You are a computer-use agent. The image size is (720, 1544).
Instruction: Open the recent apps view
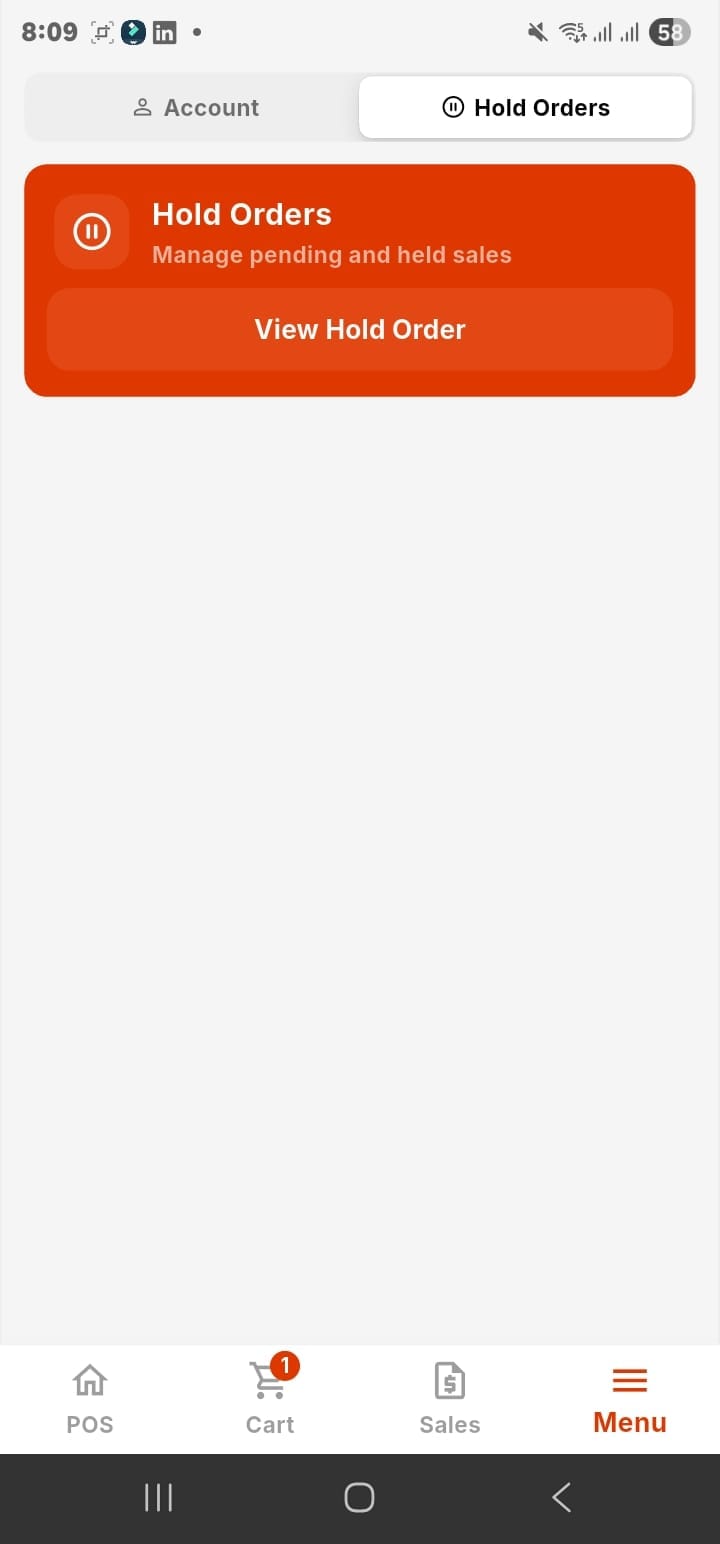coord(158,1497)
